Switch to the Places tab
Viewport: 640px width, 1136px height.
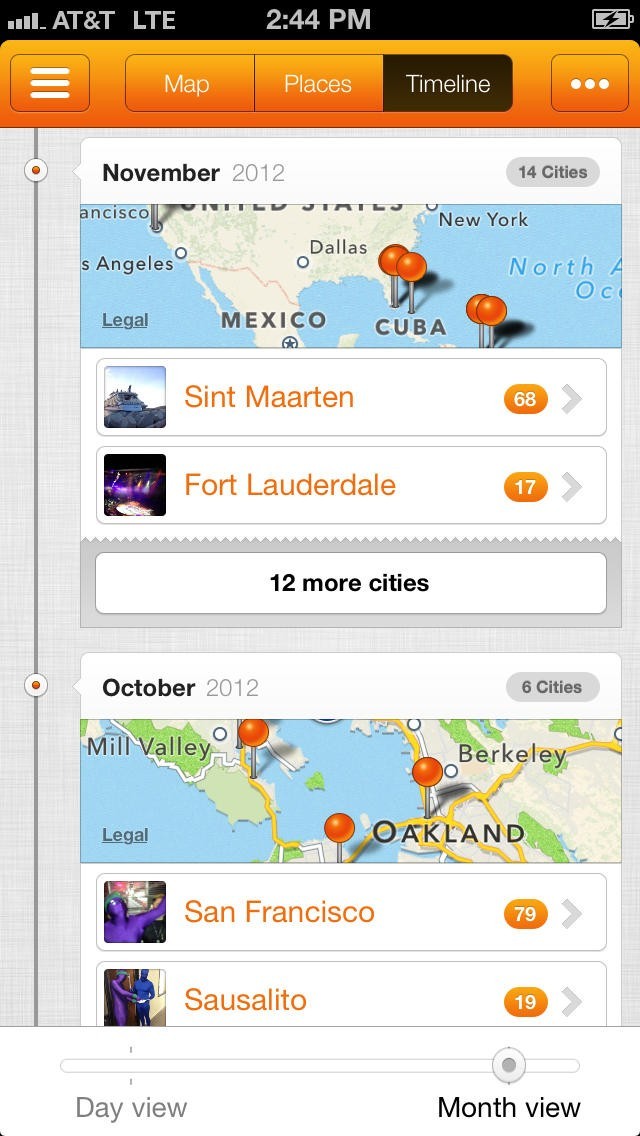click(x=318, y=83)
